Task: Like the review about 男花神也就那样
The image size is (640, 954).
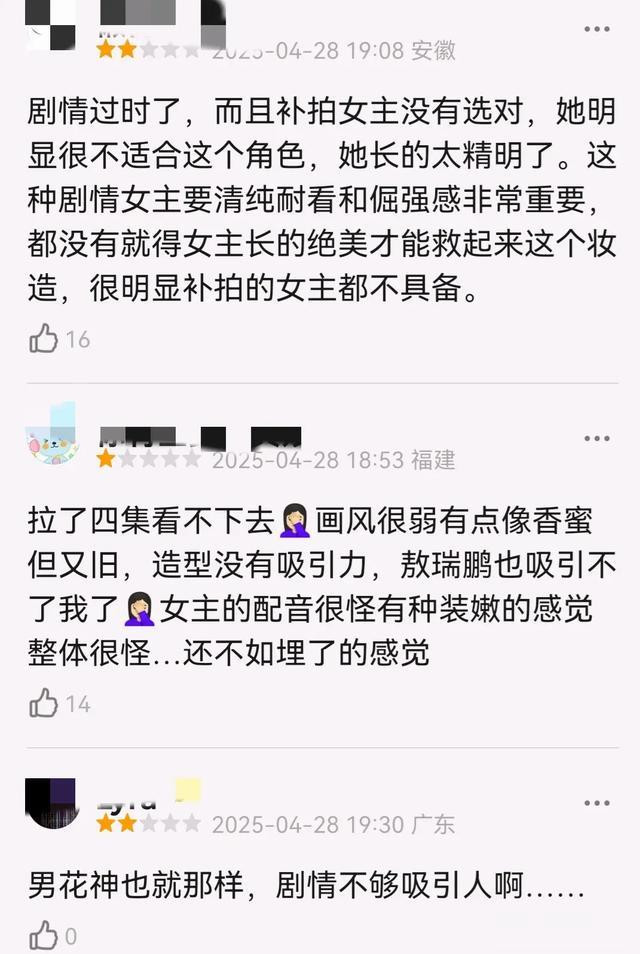Action: [x=44, y=937]
